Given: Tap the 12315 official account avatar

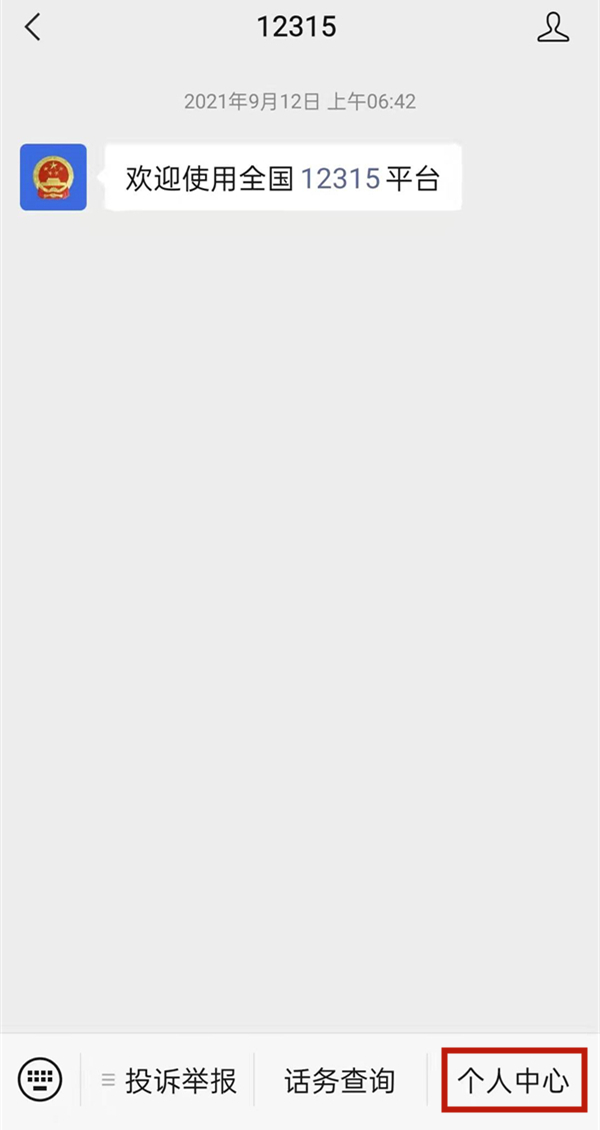Looking at the screenshot, I should coord(53,177).
